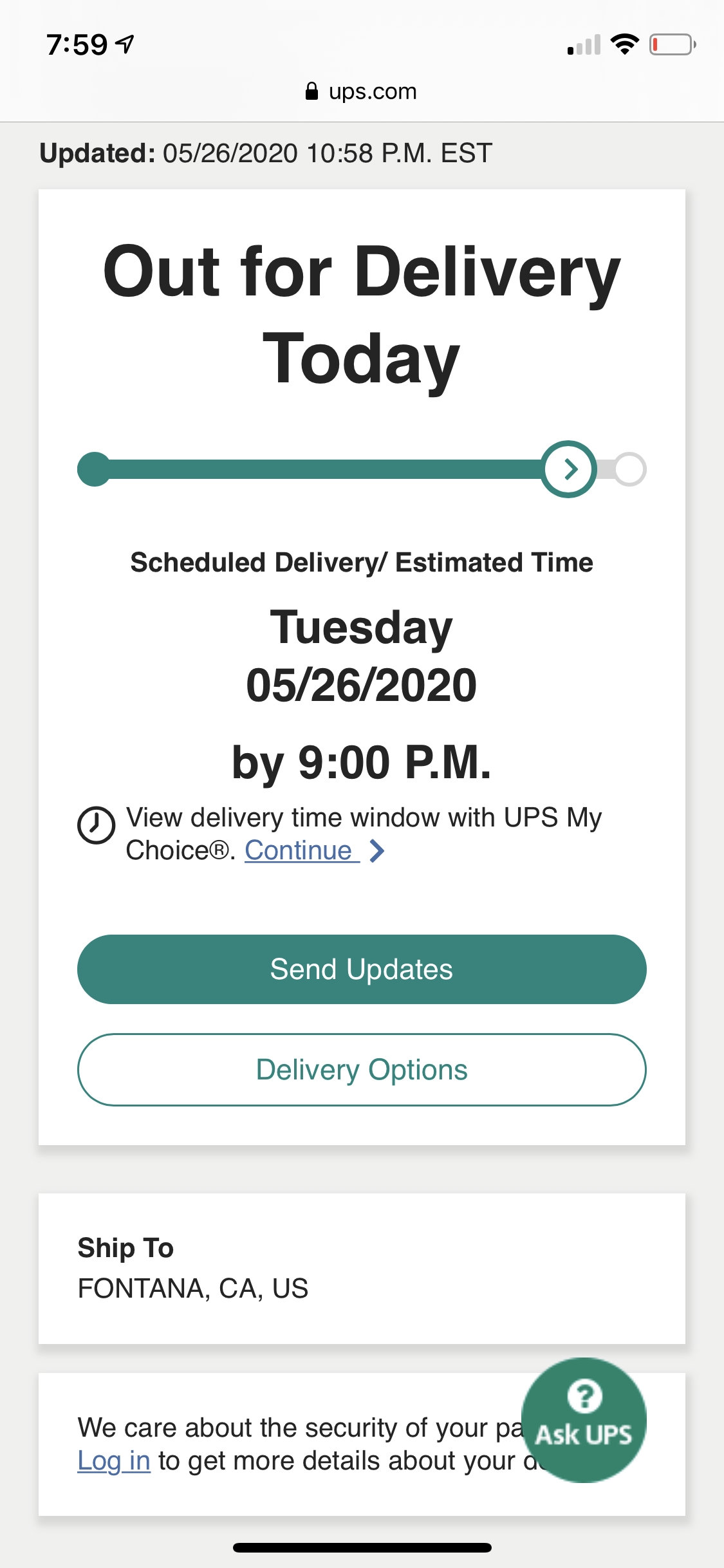Tap the unfilled delivery endpoint circle
The width and height of the screenshot is (724, 1568).
[x=629, y=469]
